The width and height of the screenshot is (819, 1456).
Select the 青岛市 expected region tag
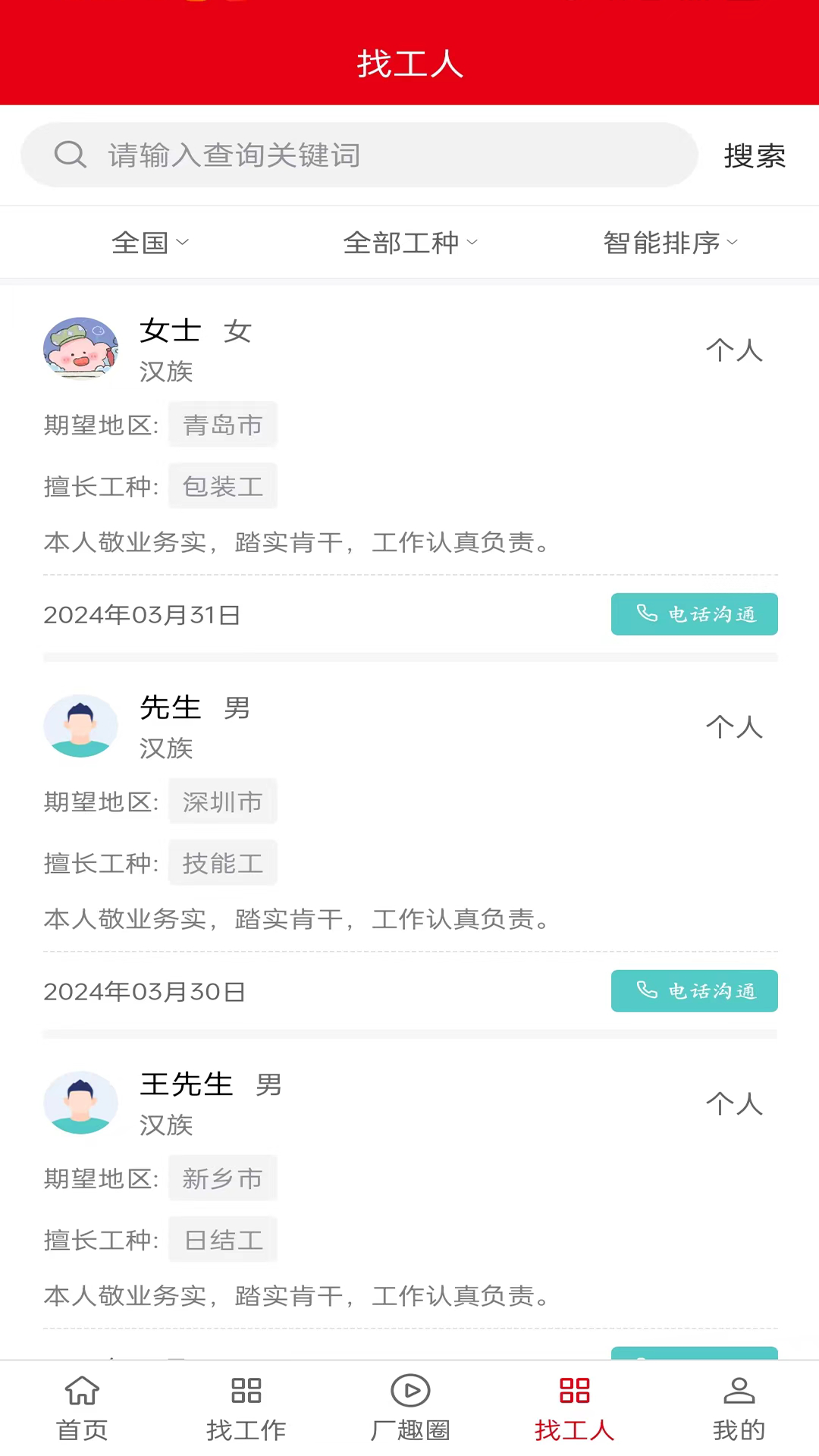click(222, 425)
